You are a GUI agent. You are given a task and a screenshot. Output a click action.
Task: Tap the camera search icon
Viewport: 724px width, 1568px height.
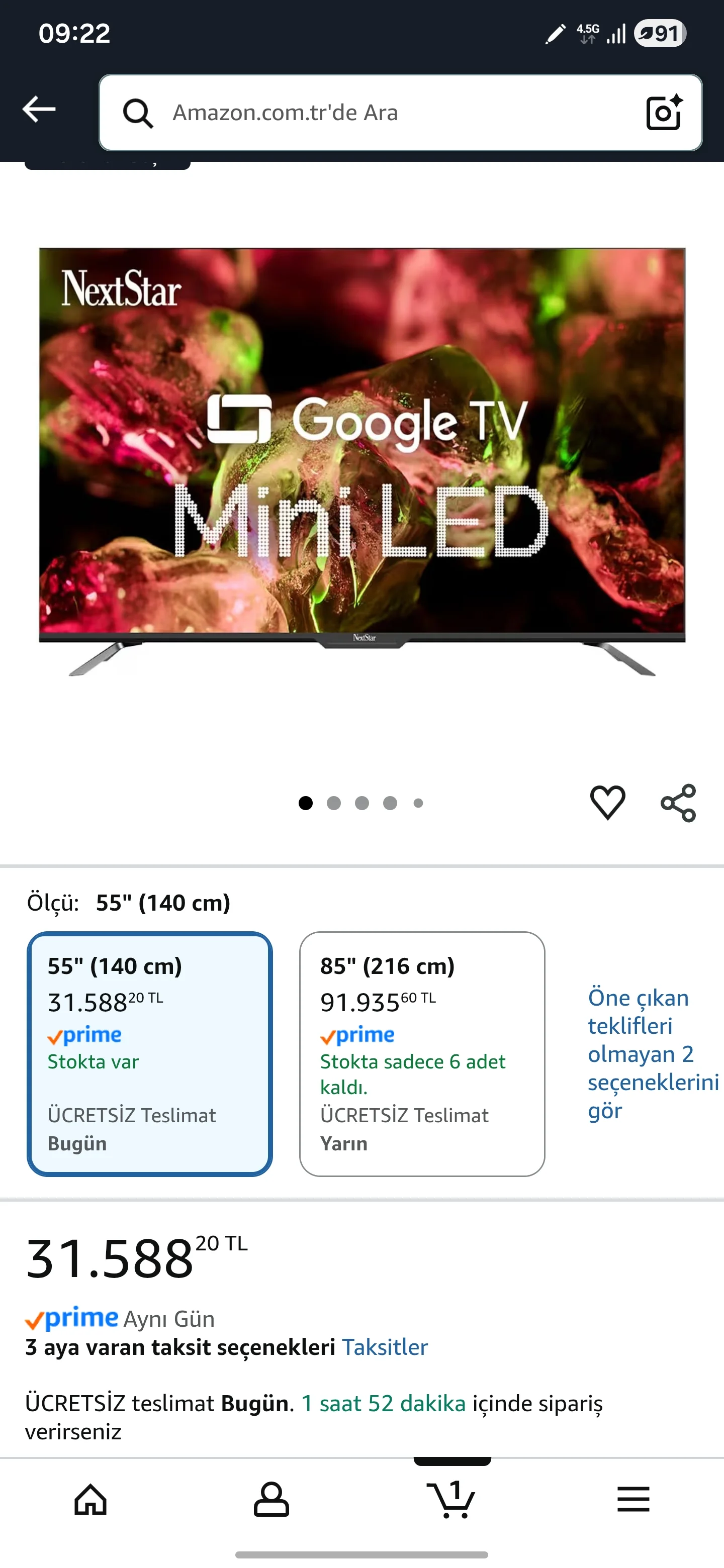664,112
